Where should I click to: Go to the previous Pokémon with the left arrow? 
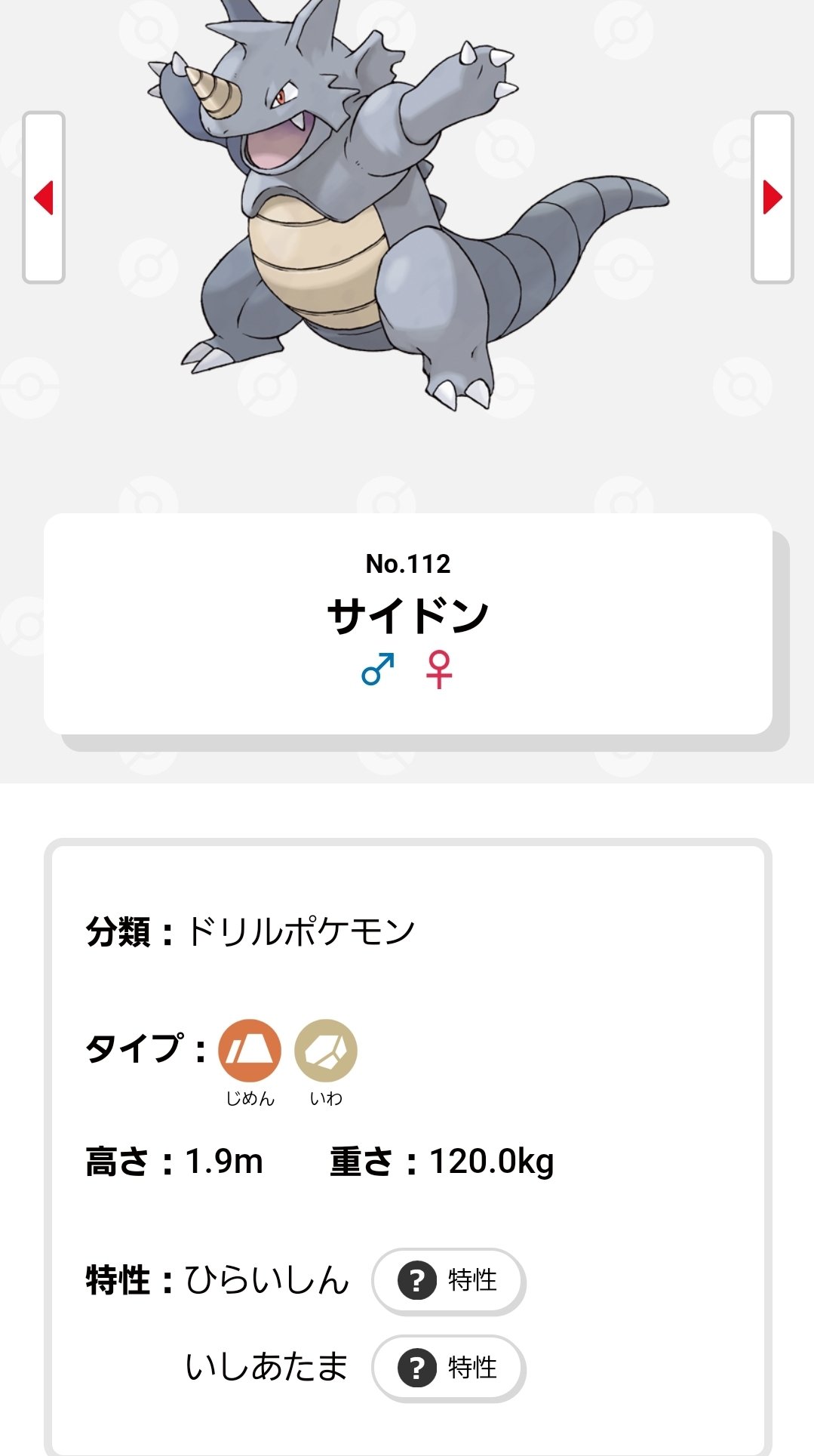click(x=44, y=198)
